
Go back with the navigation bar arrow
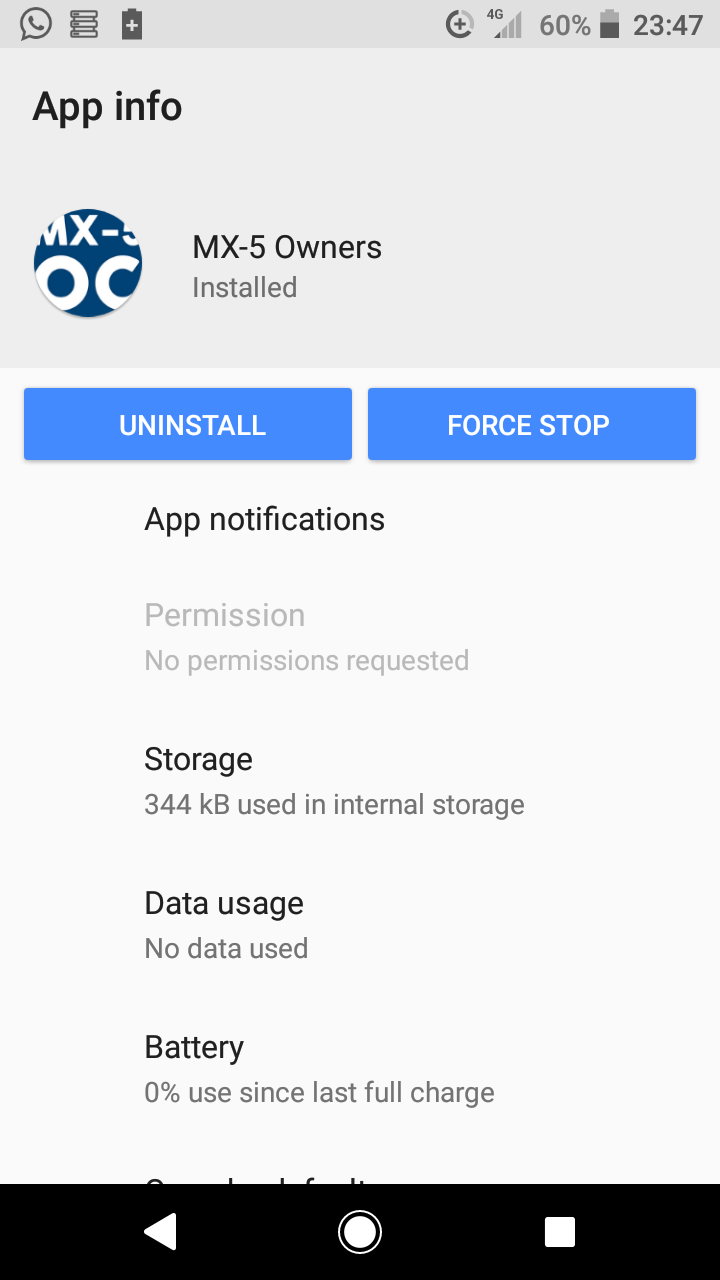tap(161, 1232)
